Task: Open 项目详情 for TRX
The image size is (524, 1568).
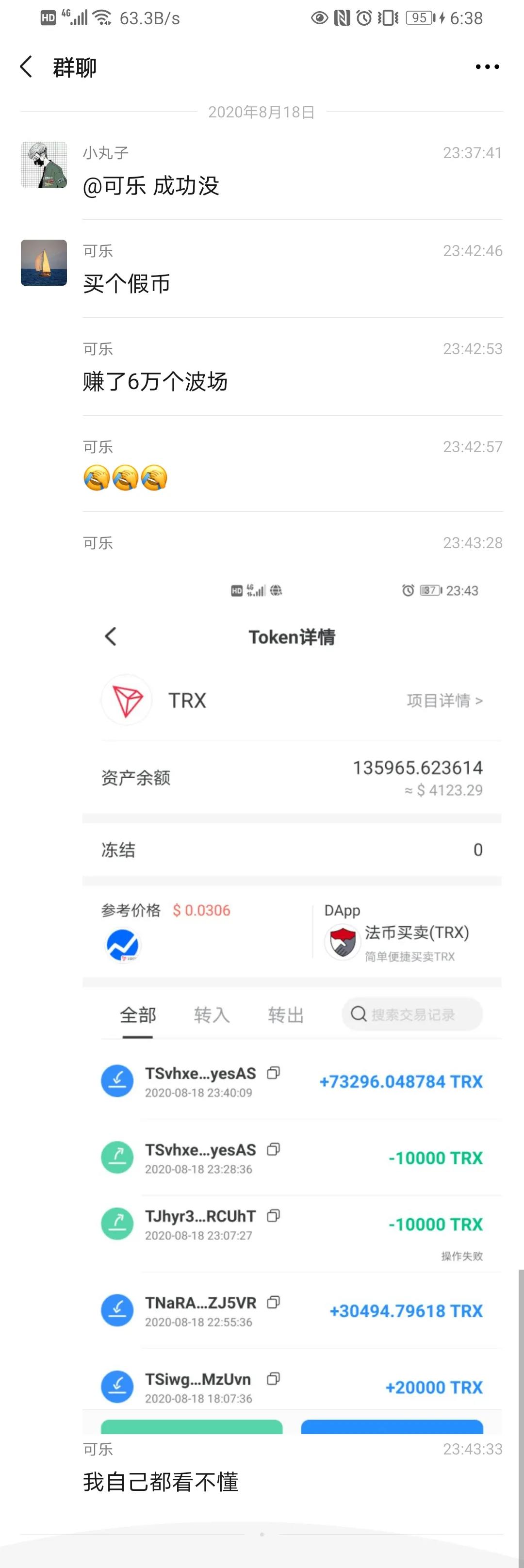Action: coord(445,700)
